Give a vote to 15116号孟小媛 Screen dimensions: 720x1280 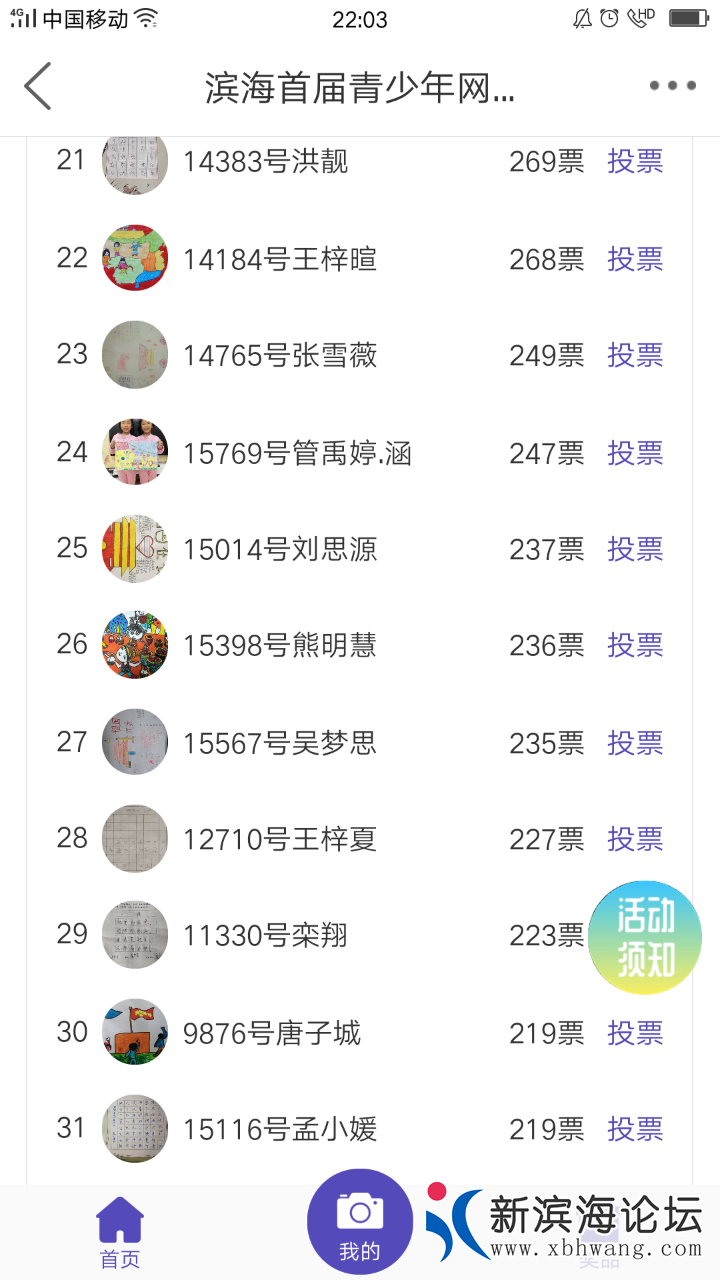(x=635, y=1129)
